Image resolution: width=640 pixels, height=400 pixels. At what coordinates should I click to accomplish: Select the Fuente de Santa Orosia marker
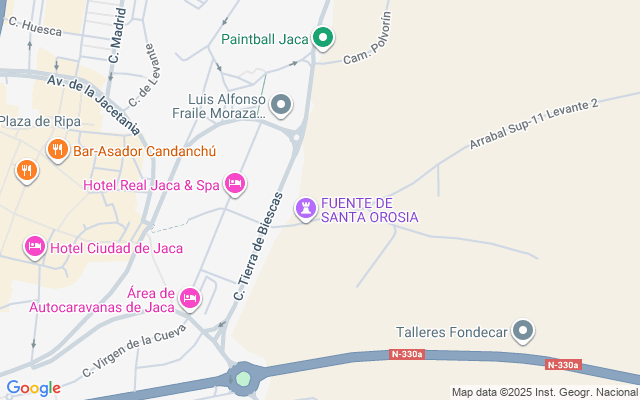tap(306, 208)
